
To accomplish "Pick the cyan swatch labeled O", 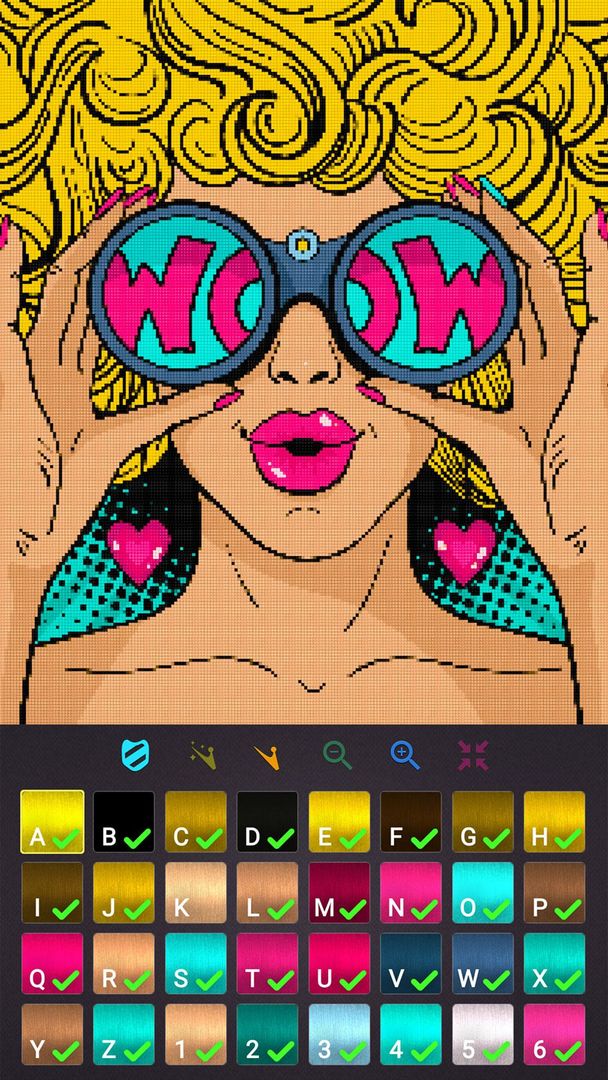I will tap(482, 893).
